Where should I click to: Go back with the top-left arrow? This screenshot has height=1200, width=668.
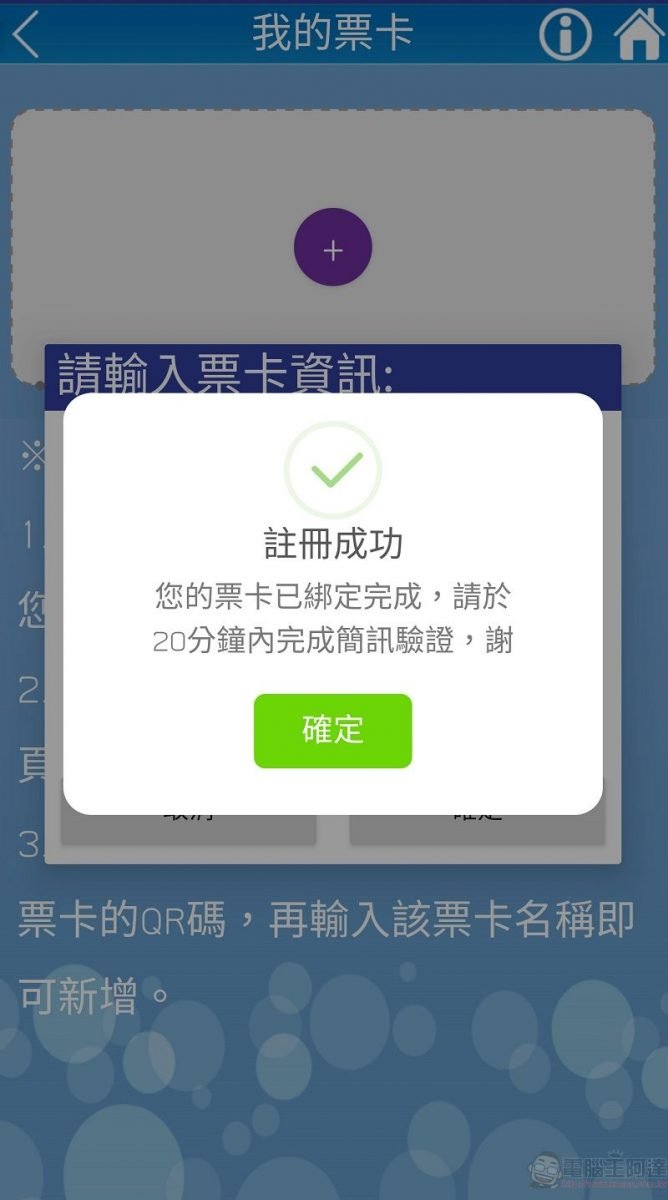pos(27,33)
